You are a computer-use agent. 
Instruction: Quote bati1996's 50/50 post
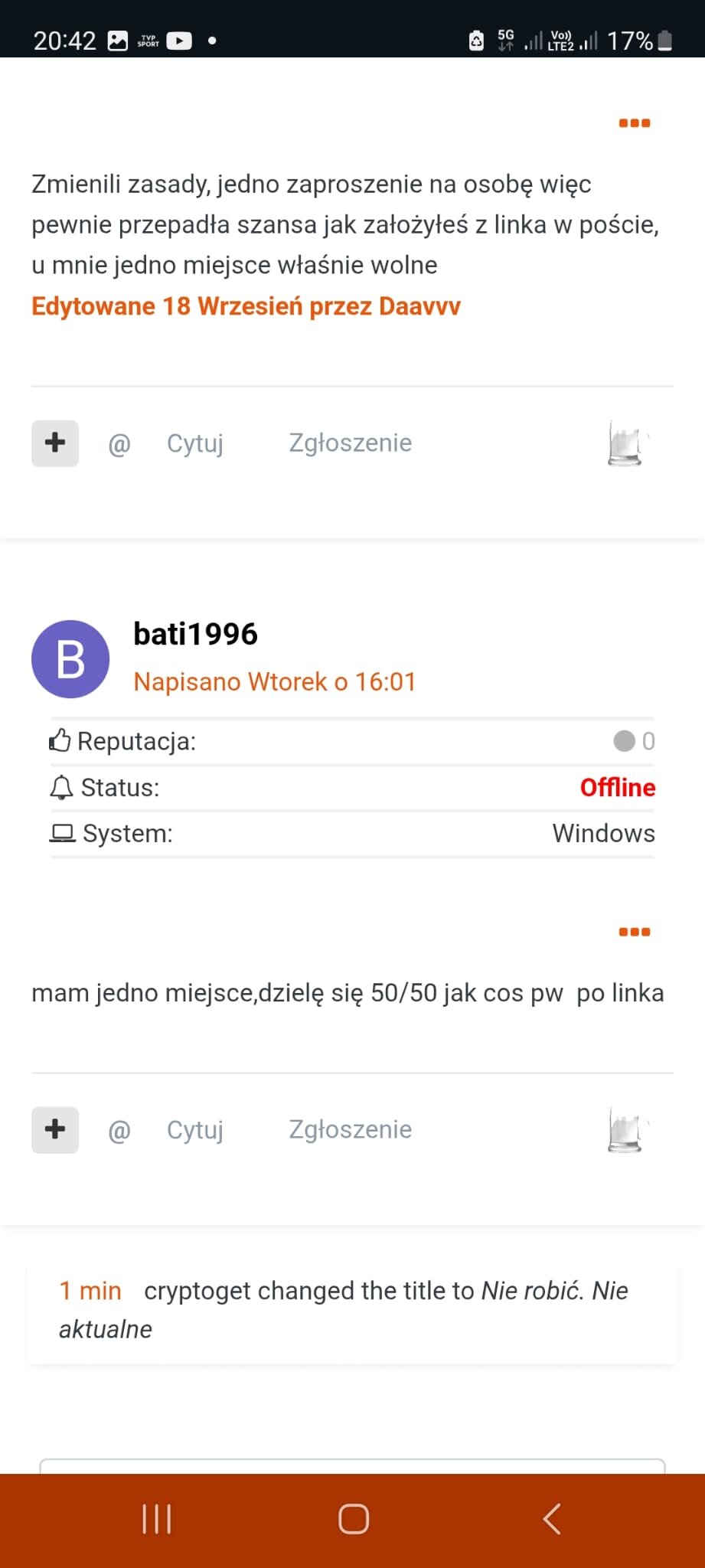195,1130
